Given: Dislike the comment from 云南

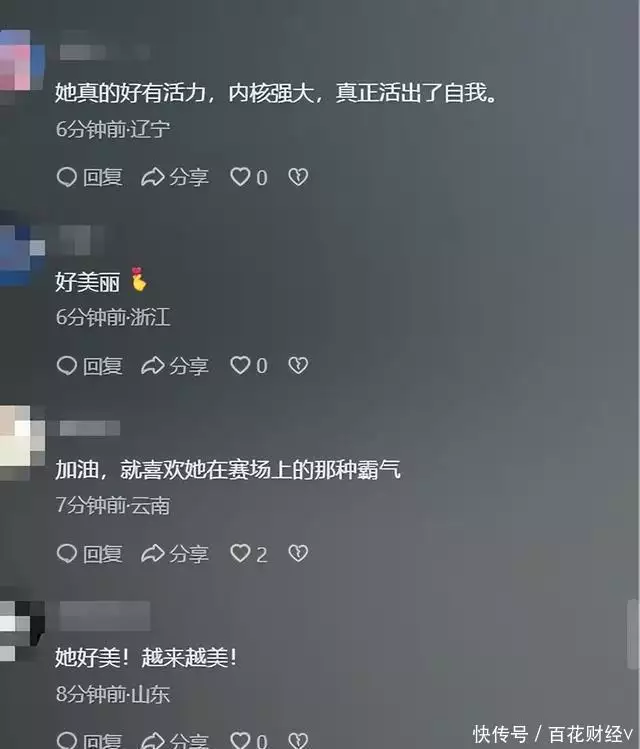Looking at the screenshot, I should (298, 553).
